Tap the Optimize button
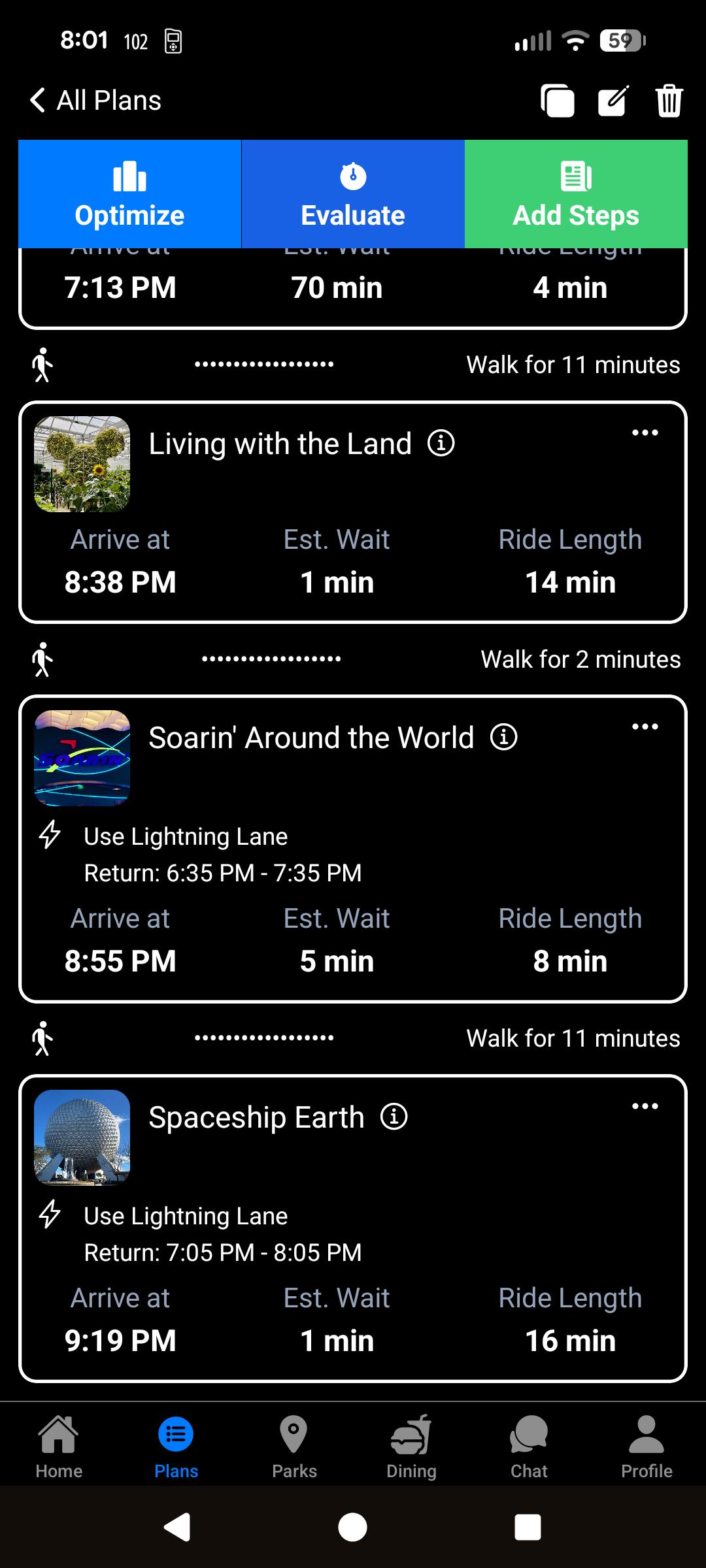This screenshot has height=1568, width=706. (x=129, y=194)
